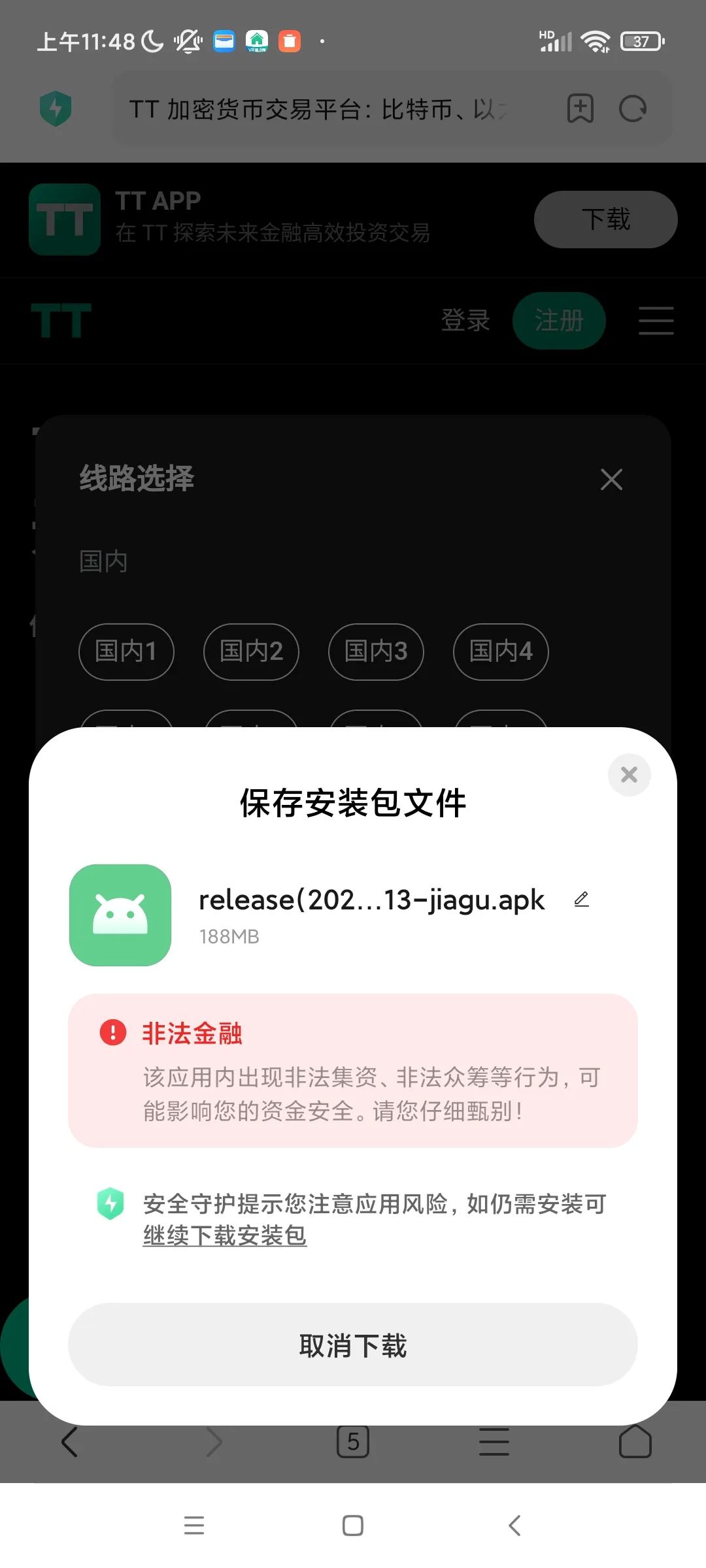Screen dimensions: 706x1568
Task: Choose server option 国内4
Action: tap(500, 651)
